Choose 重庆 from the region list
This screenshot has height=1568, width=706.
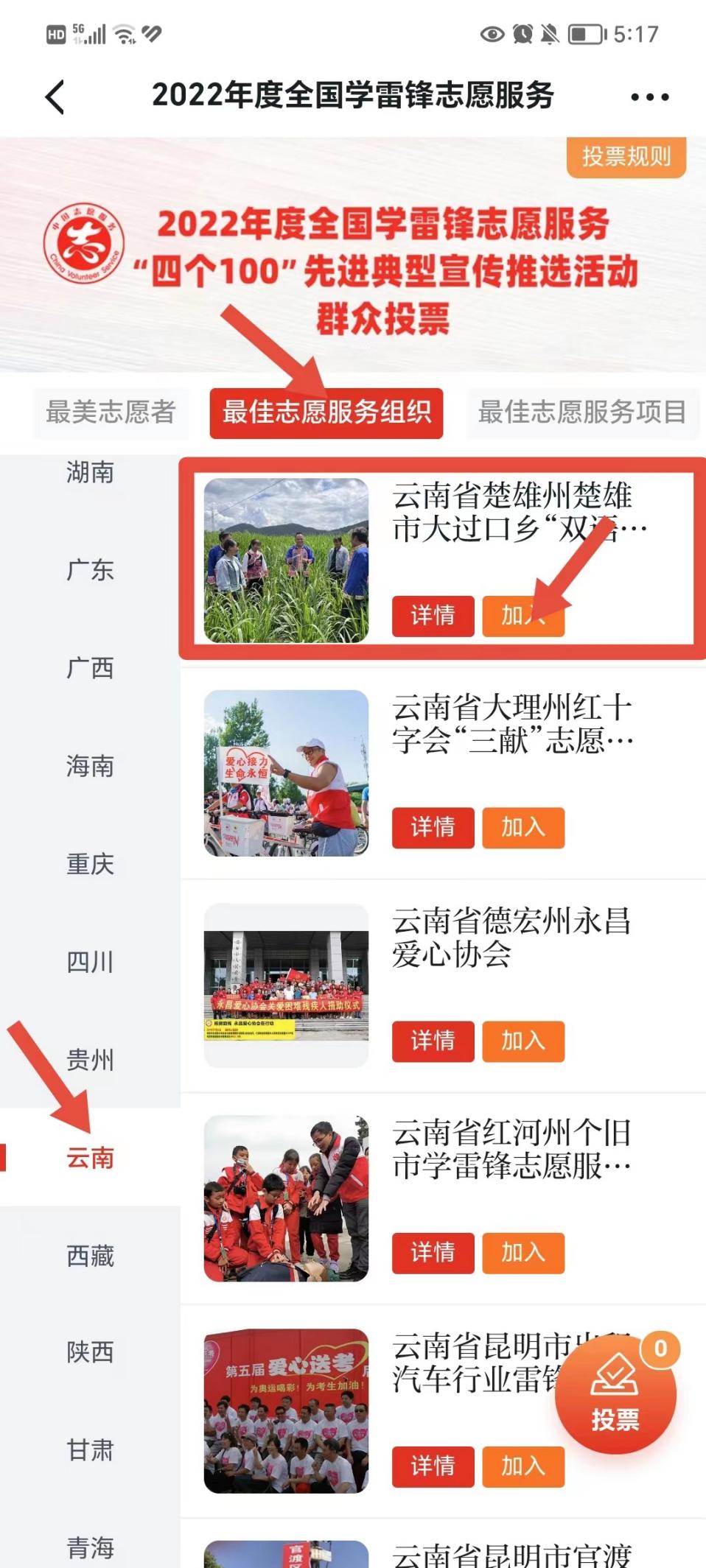pos(90,864)
